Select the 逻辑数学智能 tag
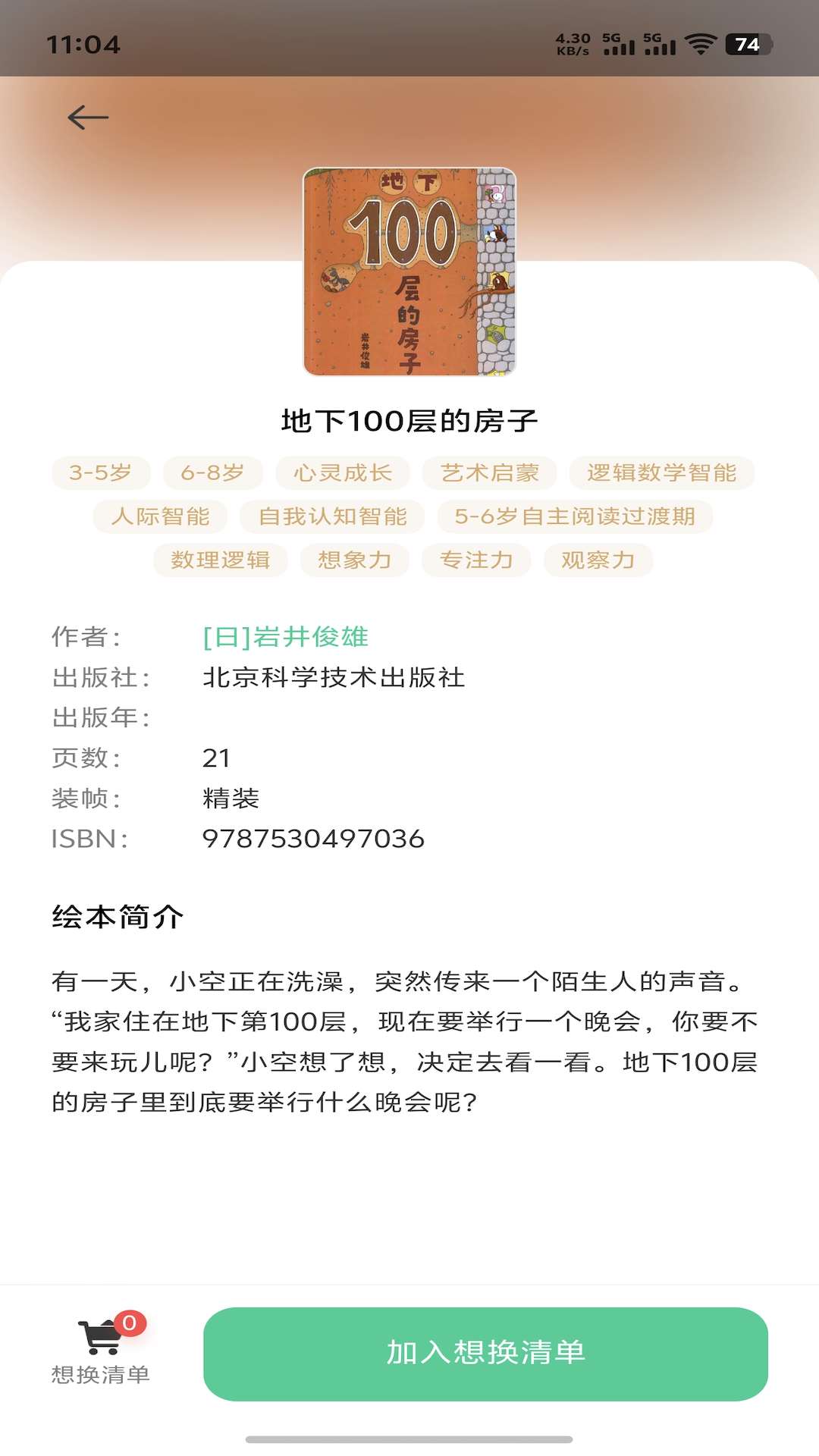819x1456 pixels. coord(662,473)
